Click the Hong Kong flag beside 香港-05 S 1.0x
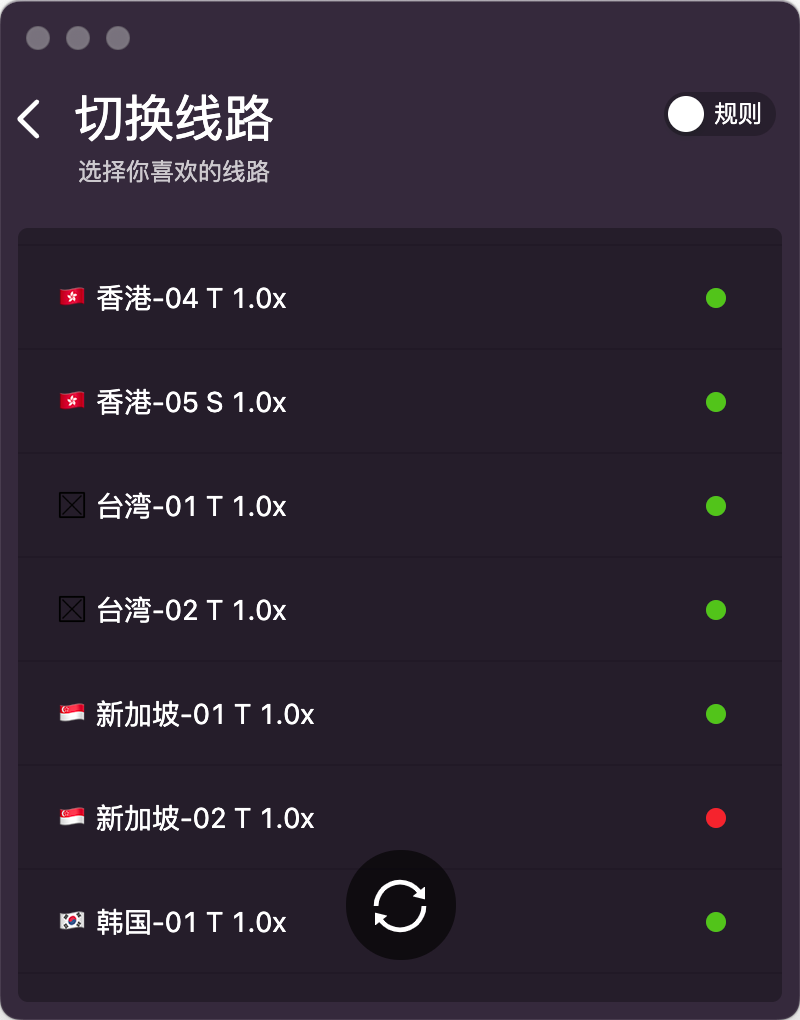The image size is (800, 1020). [x=70, y=402]
